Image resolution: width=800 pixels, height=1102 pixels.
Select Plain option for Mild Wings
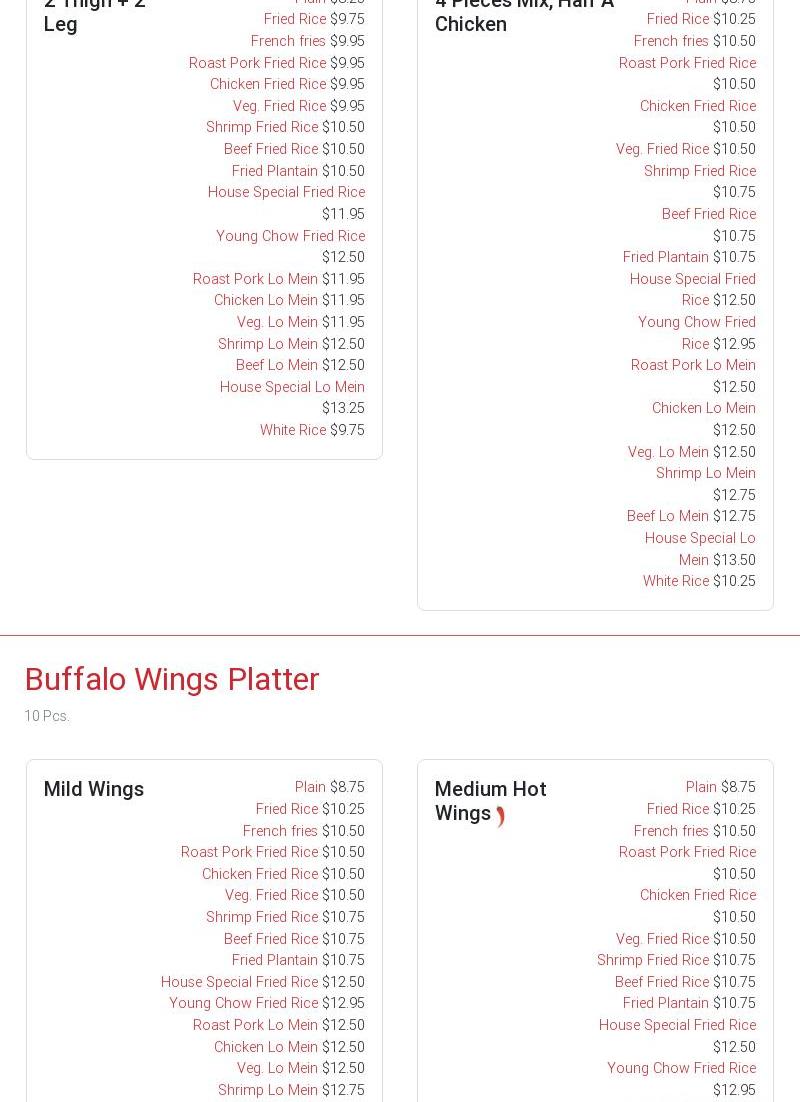[310, 787]
